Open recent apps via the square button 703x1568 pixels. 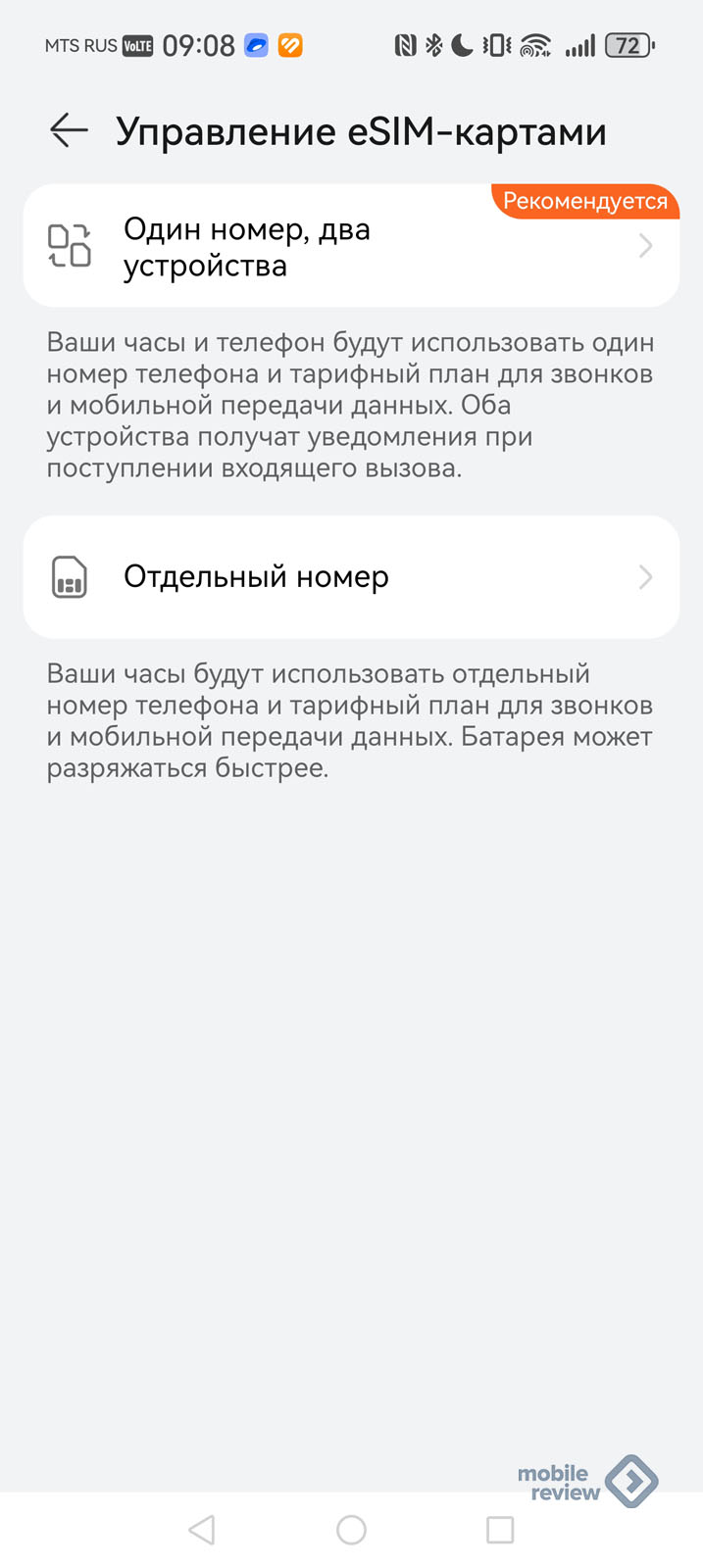click(x=500, y=1530)
